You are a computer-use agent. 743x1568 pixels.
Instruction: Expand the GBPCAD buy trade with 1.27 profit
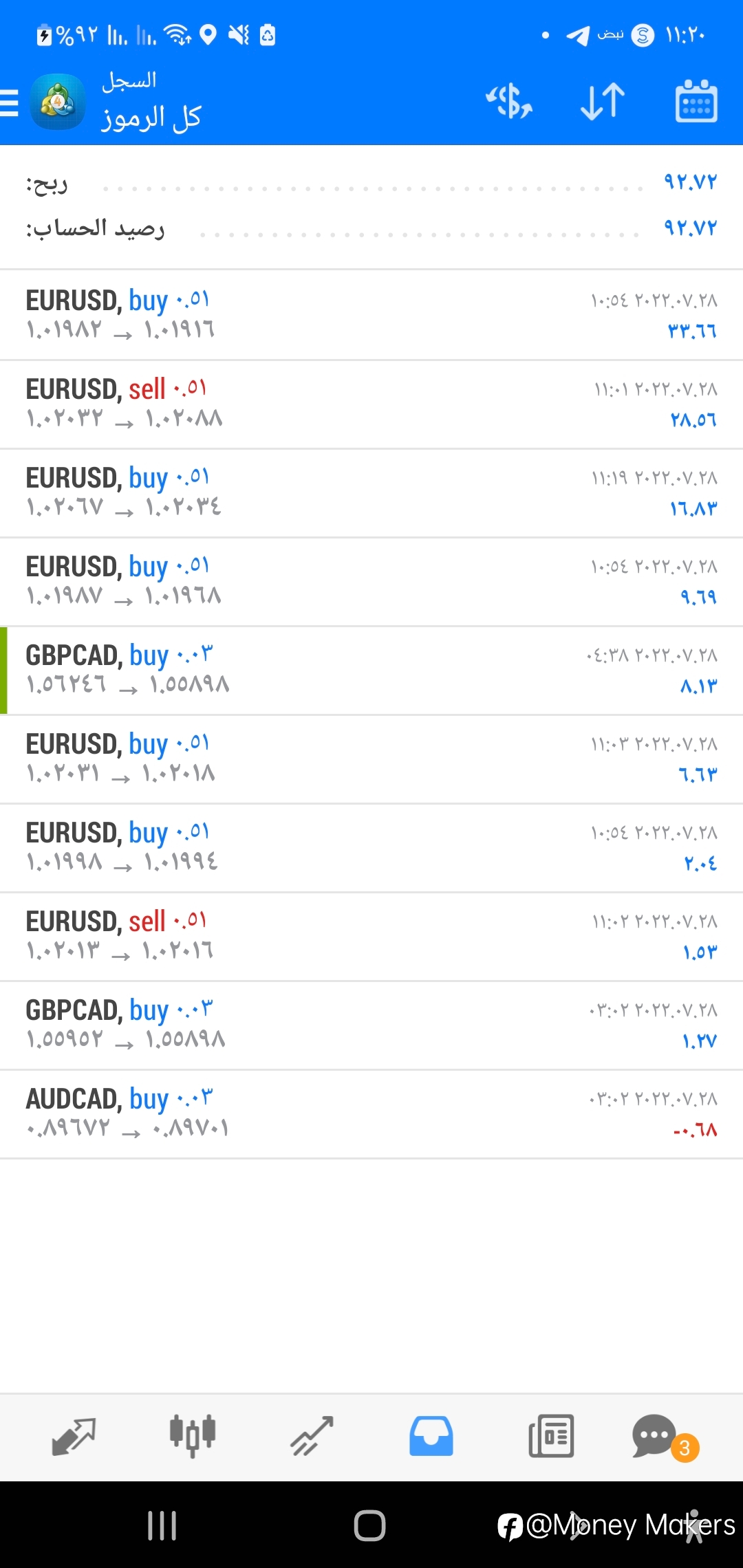pyautogui.click(x=371, y=1025)
